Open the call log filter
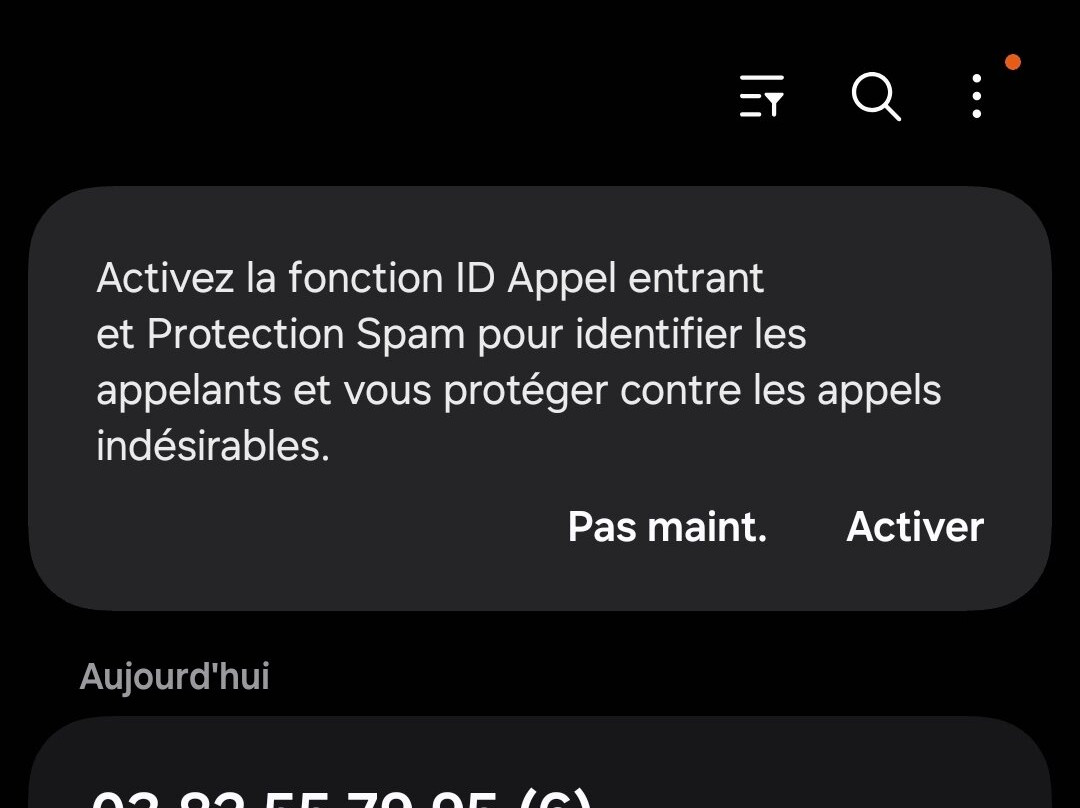 click(762, 97)
